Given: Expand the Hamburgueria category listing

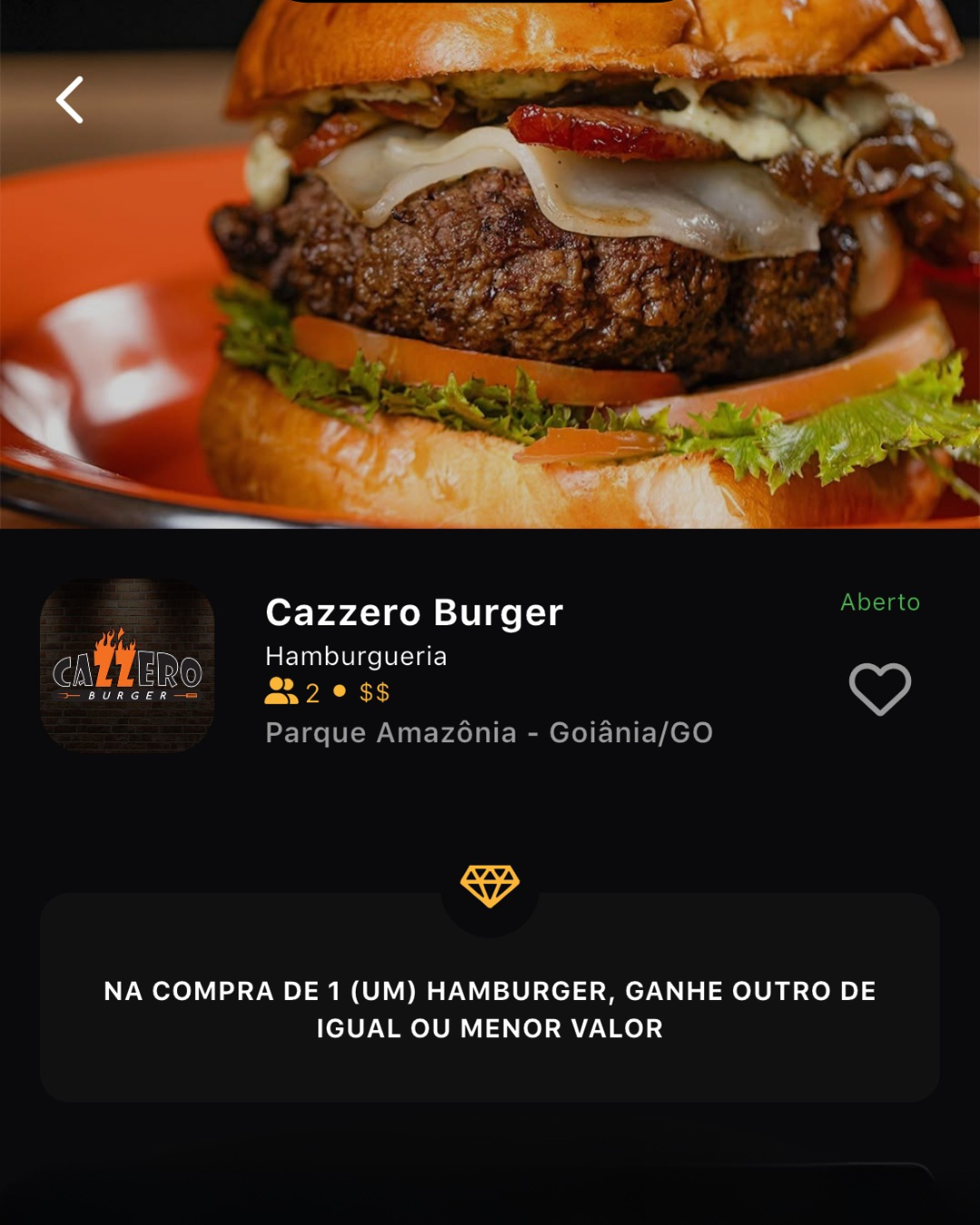Looking at the screenshot, I should coord(355,656).
